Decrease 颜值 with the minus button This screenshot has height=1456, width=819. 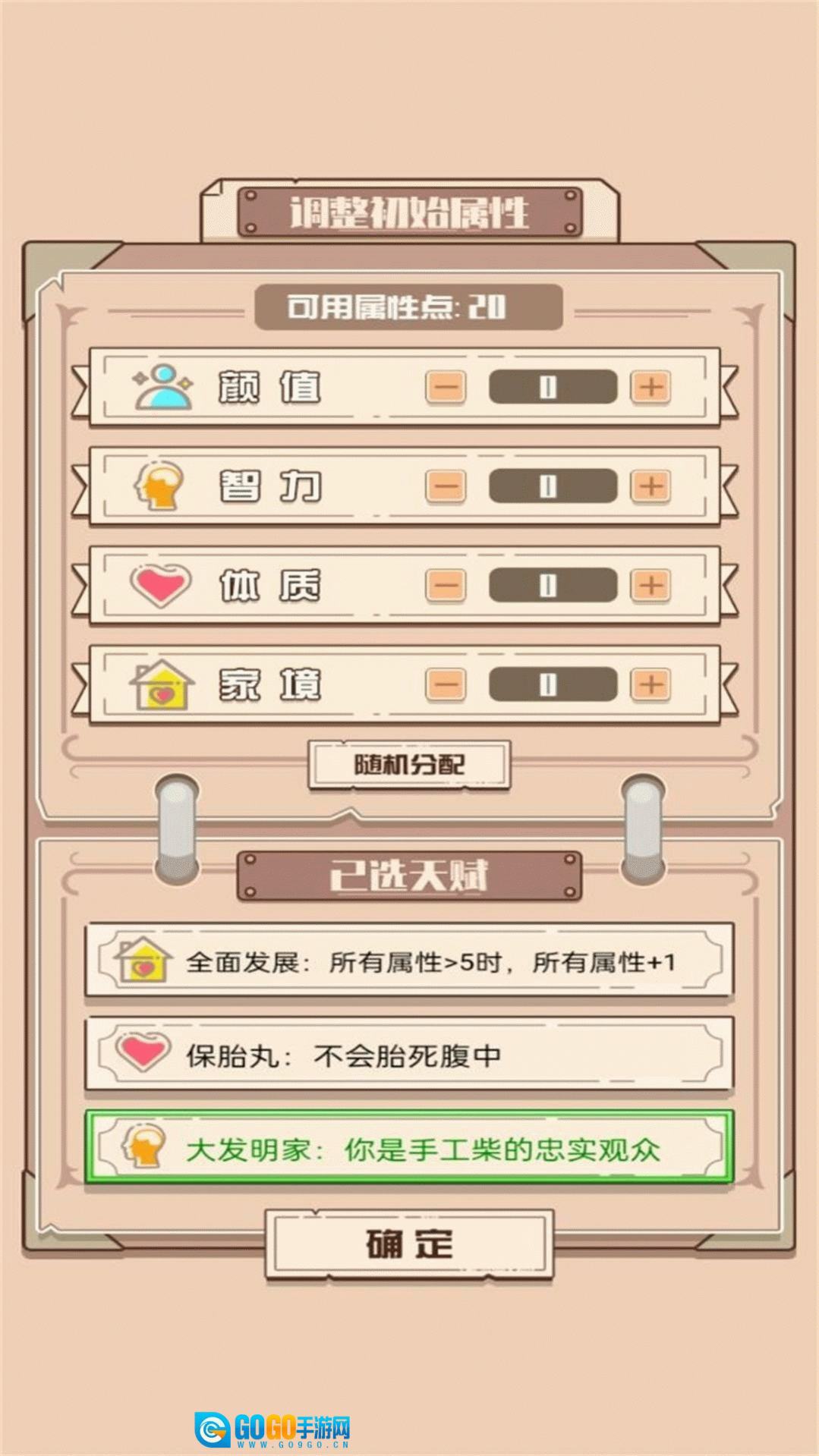(446, 388)
